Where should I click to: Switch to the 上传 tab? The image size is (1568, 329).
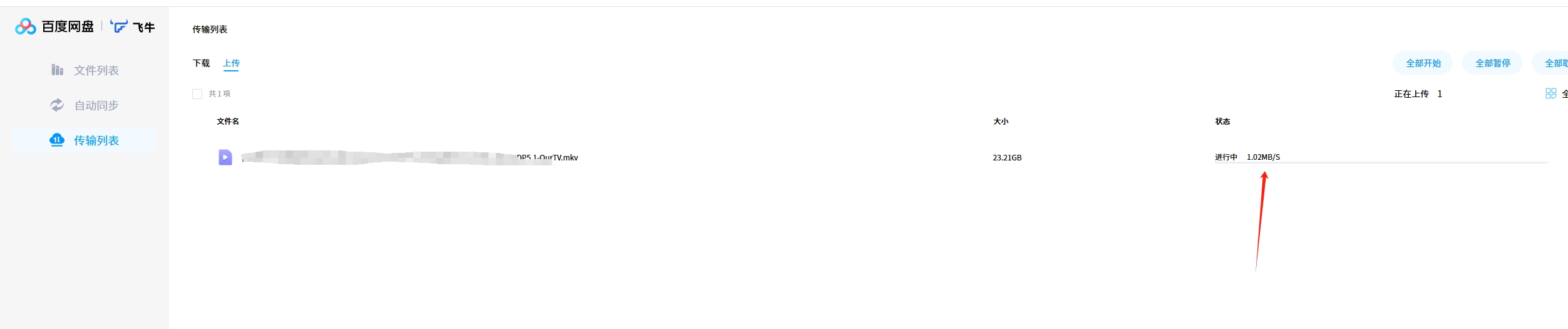click(231, 63)
